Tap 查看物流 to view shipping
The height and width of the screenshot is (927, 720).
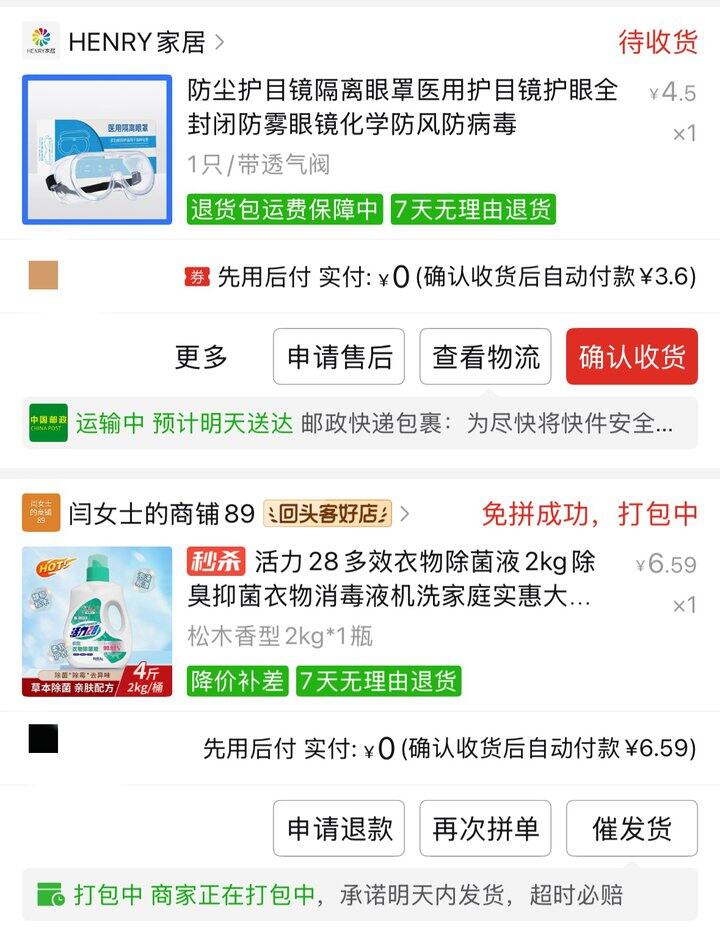(485, 357)
